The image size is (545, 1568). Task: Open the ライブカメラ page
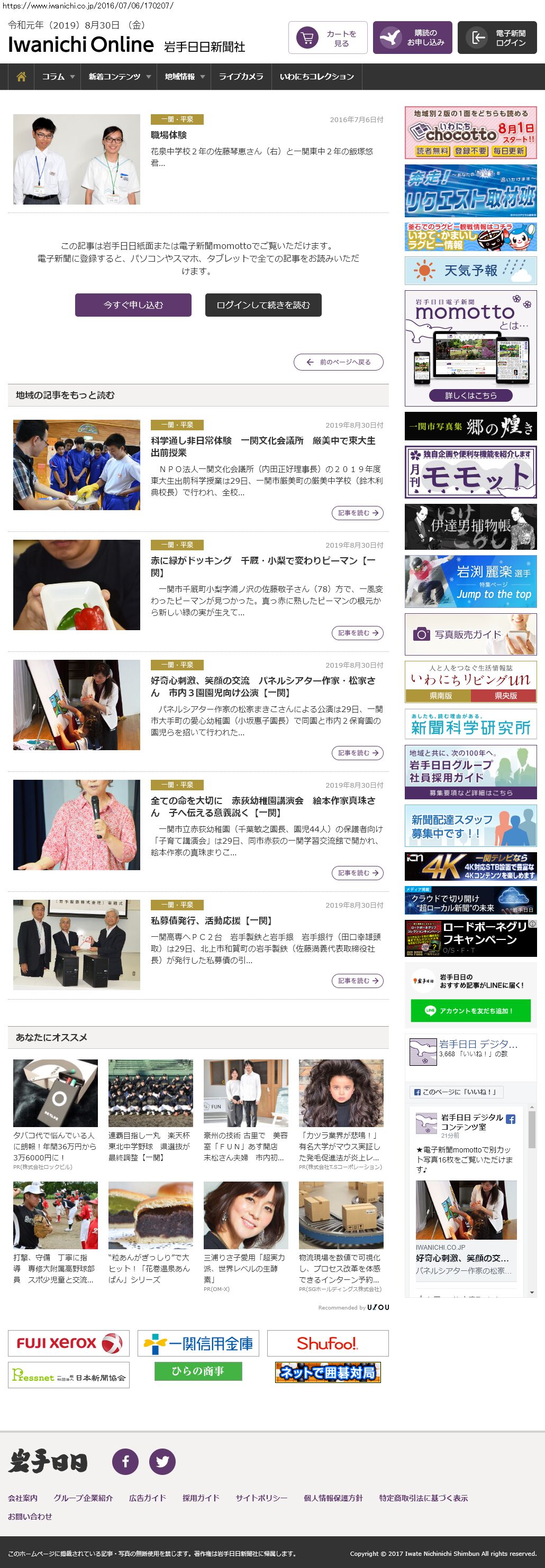pyautogui.click(x=241, y=77)
